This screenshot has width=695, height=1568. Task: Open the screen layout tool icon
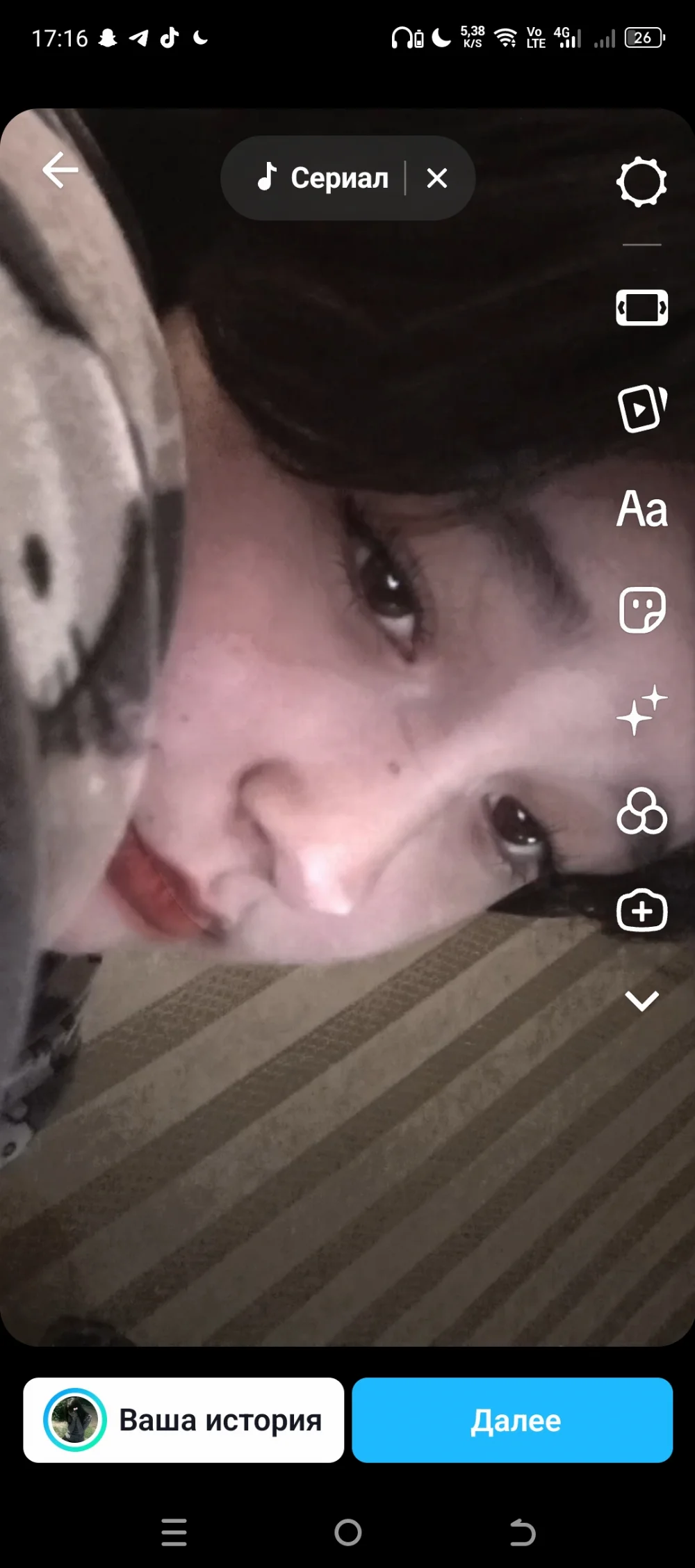point(641,307)
